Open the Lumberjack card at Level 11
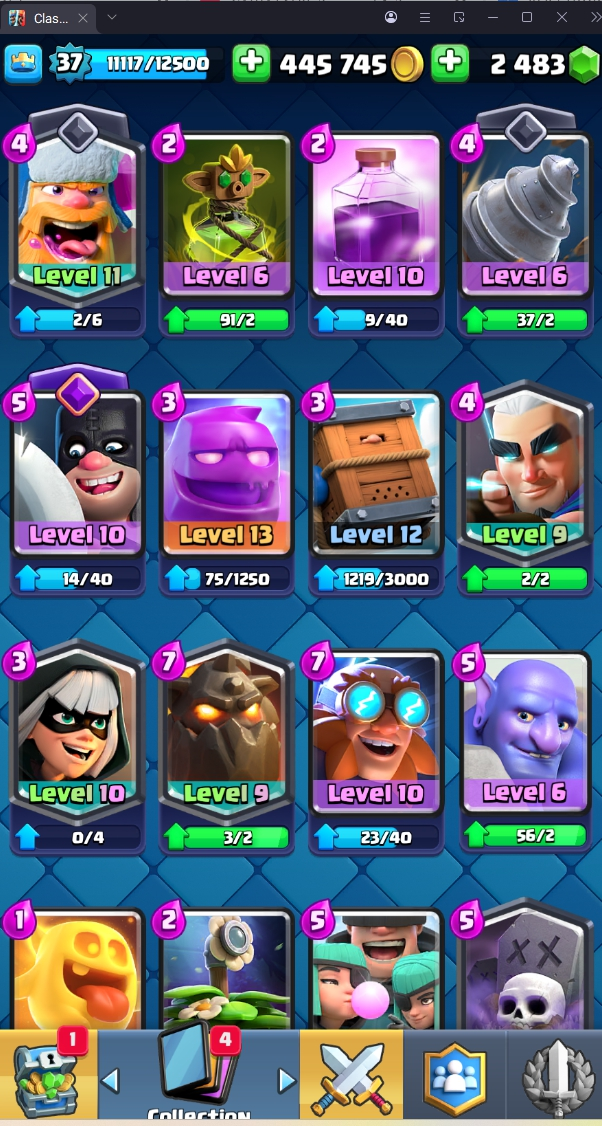Viewport: 602px width, 1126px height. click(x=77, y=220)
